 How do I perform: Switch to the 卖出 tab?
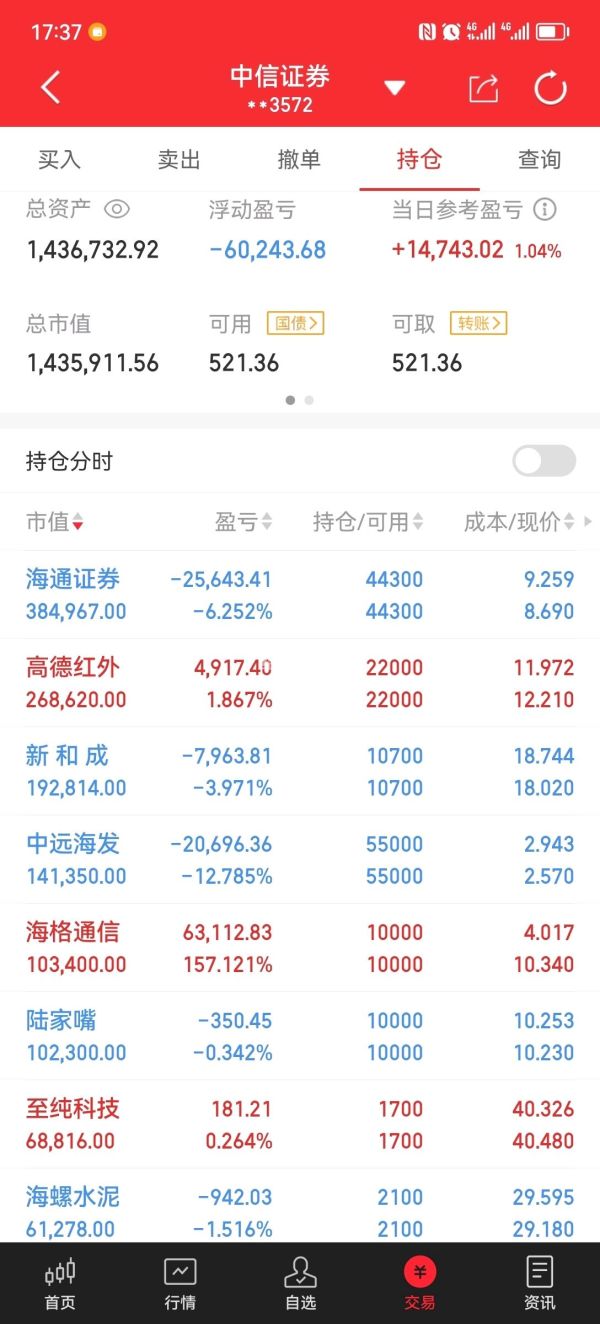[x=180, y=159]
